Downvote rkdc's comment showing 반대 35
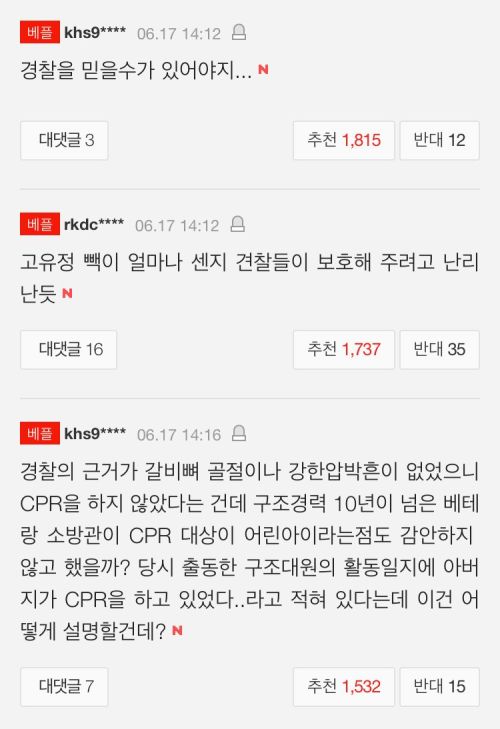Viewport: 500px width, 729px height. coord(440,350)
